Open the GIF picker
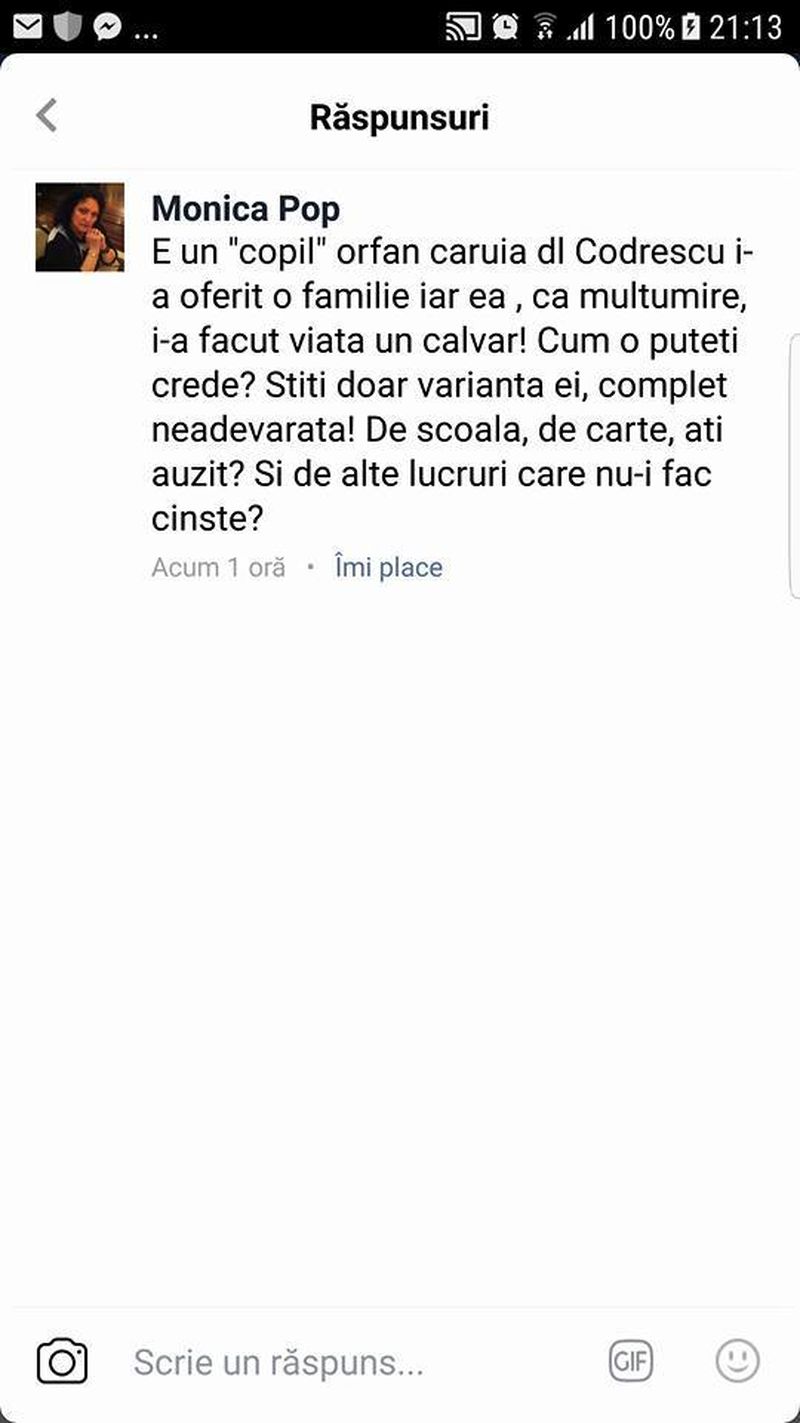The height and width of the screenshot is (1423, 800). point(631,1361)
